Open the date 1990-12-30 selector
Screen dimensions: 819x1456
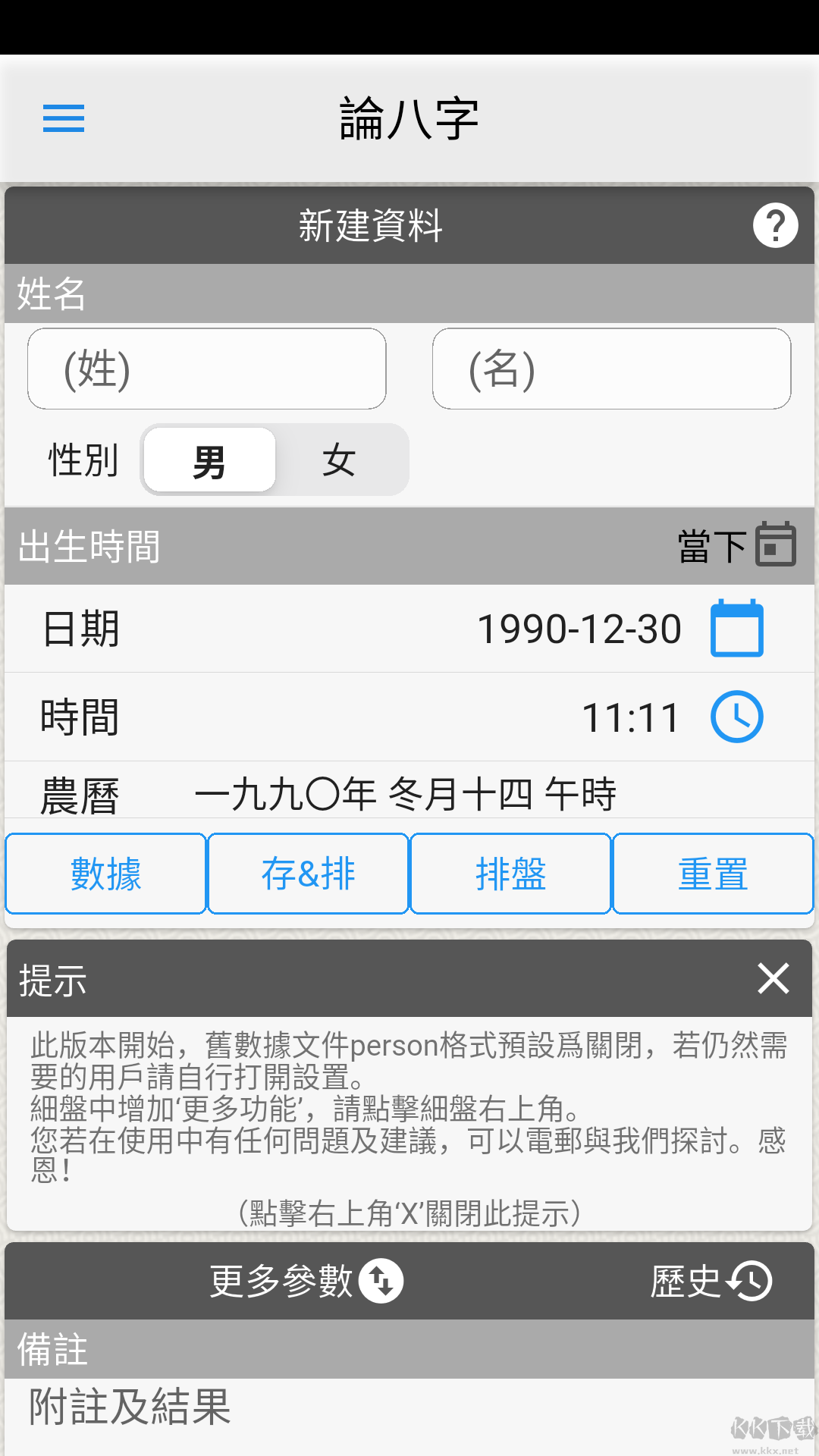coord(580,629)
